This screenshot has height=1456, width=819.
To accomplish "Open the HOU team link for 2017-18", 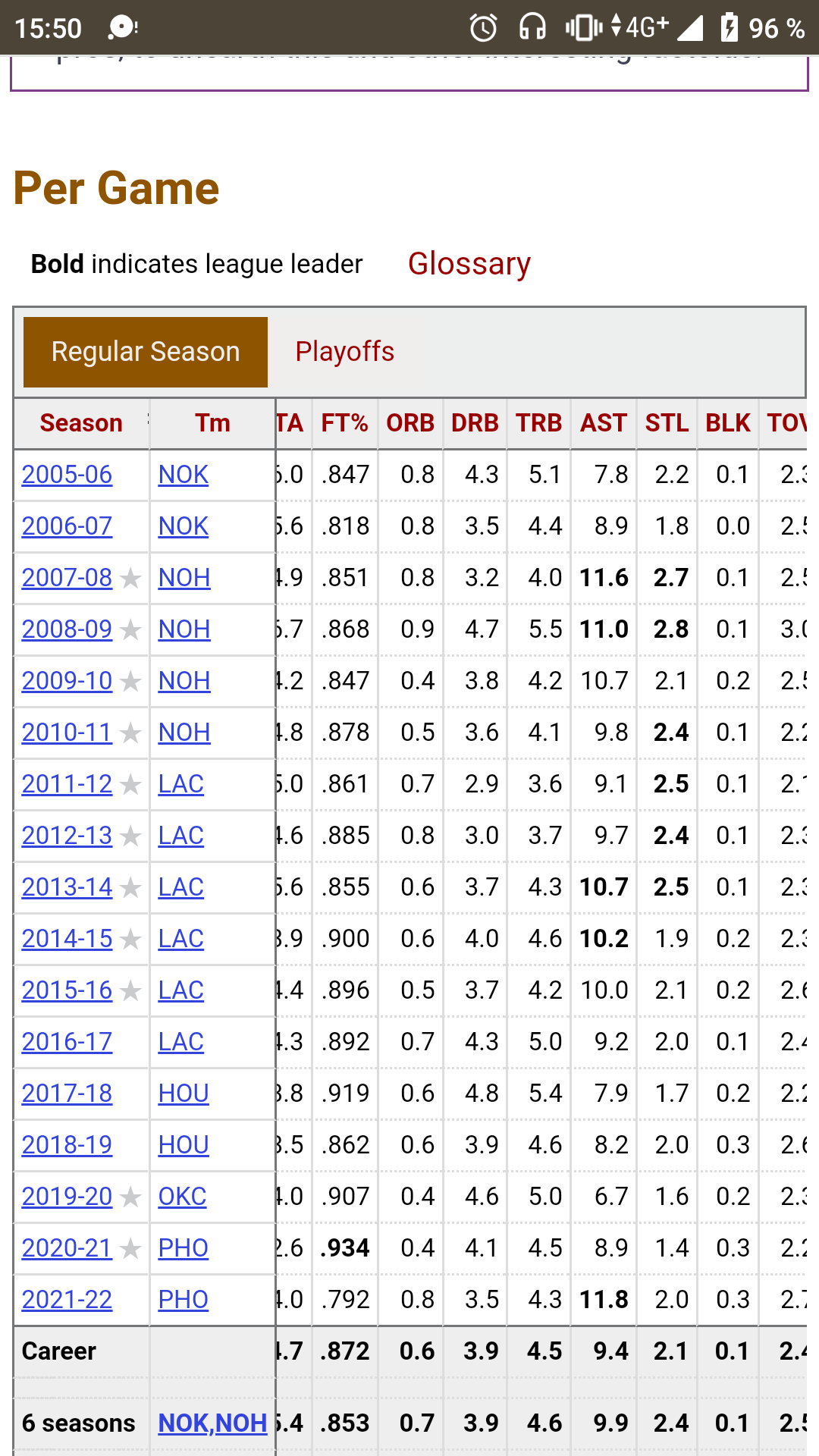I will tap(183, 1094).
